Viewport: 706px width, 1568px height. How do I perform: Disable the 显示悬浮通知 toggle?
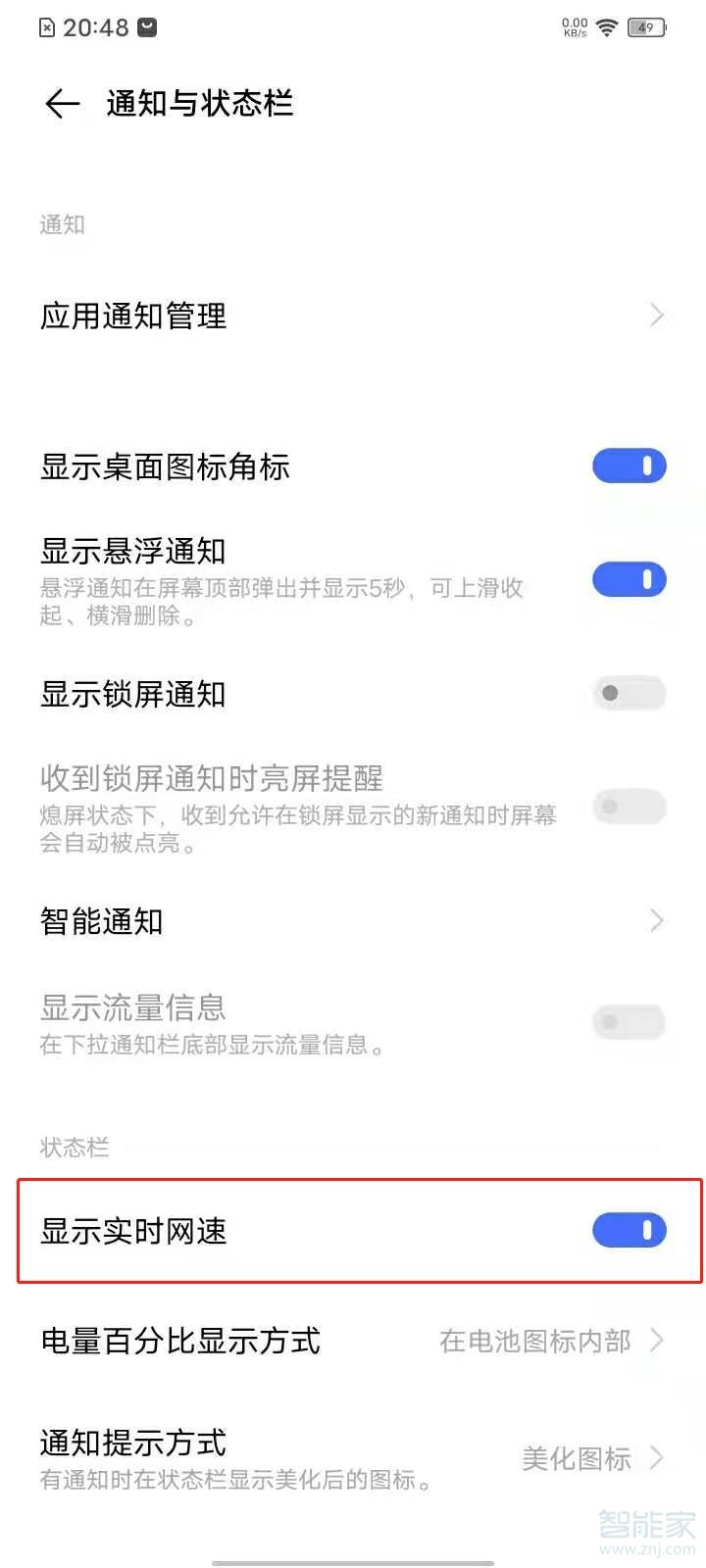[629, 579]
